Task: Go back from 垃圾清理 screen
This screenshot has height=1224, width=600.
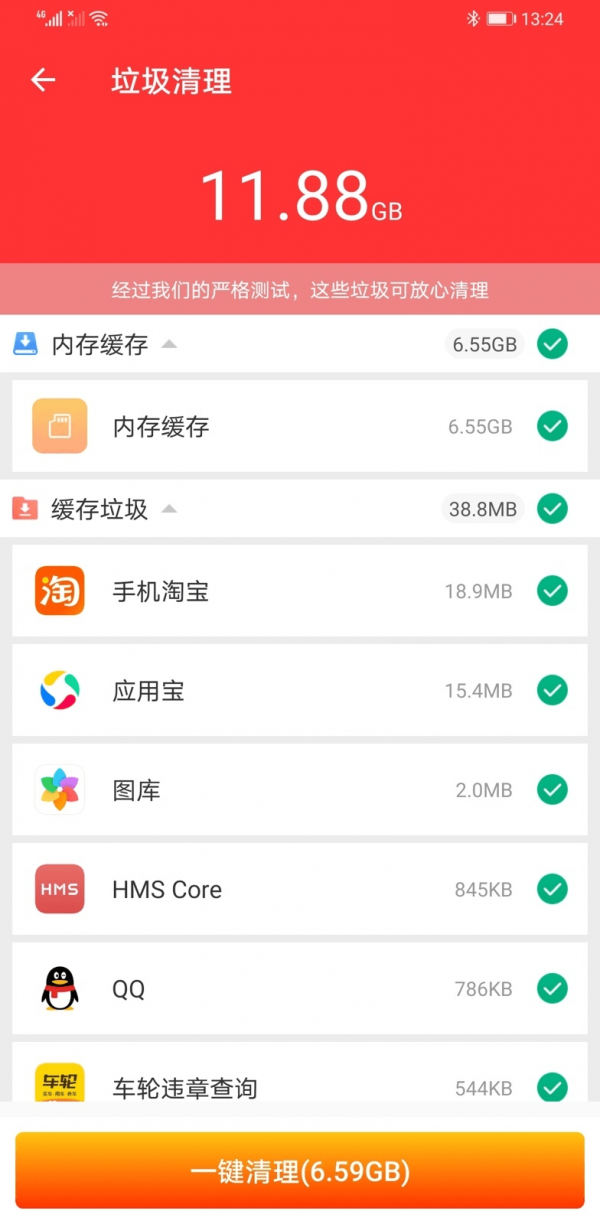Action: 43,81
